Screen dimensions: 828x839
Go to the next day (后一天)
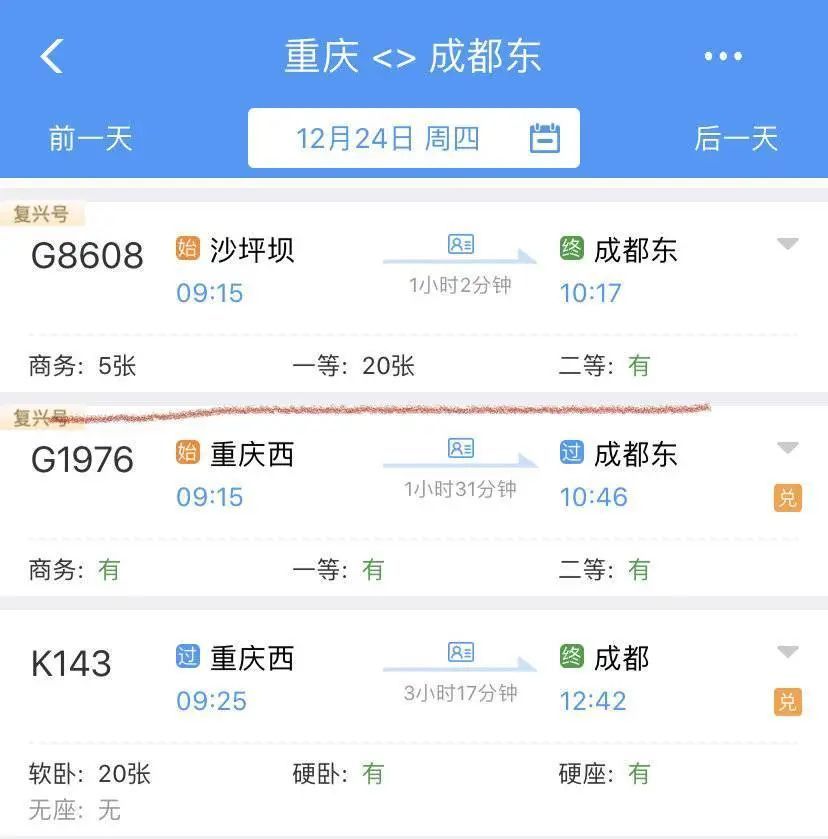[736, 138]
